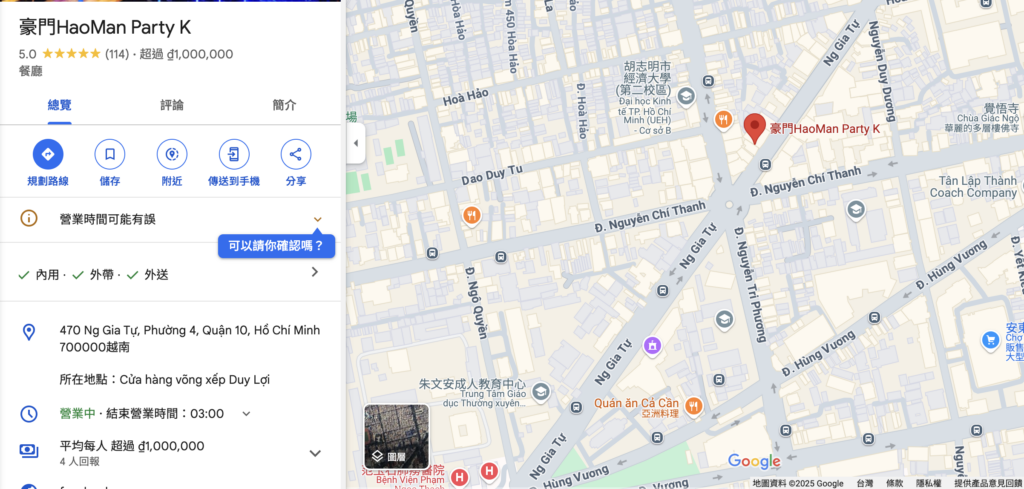The height and width of the screenshot is (489, 1024).
Task: Tap 規劃路線 to get directions
Action: click(x=47, y=155)
